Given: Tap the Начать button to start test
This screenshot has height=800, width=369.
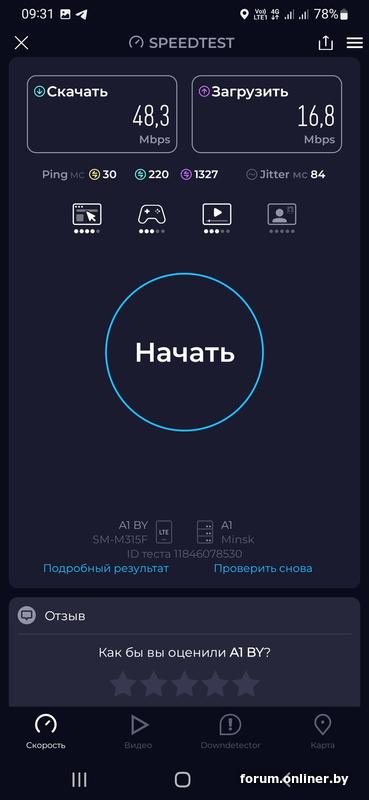Looking at the screenshot, I should [184, 352].
